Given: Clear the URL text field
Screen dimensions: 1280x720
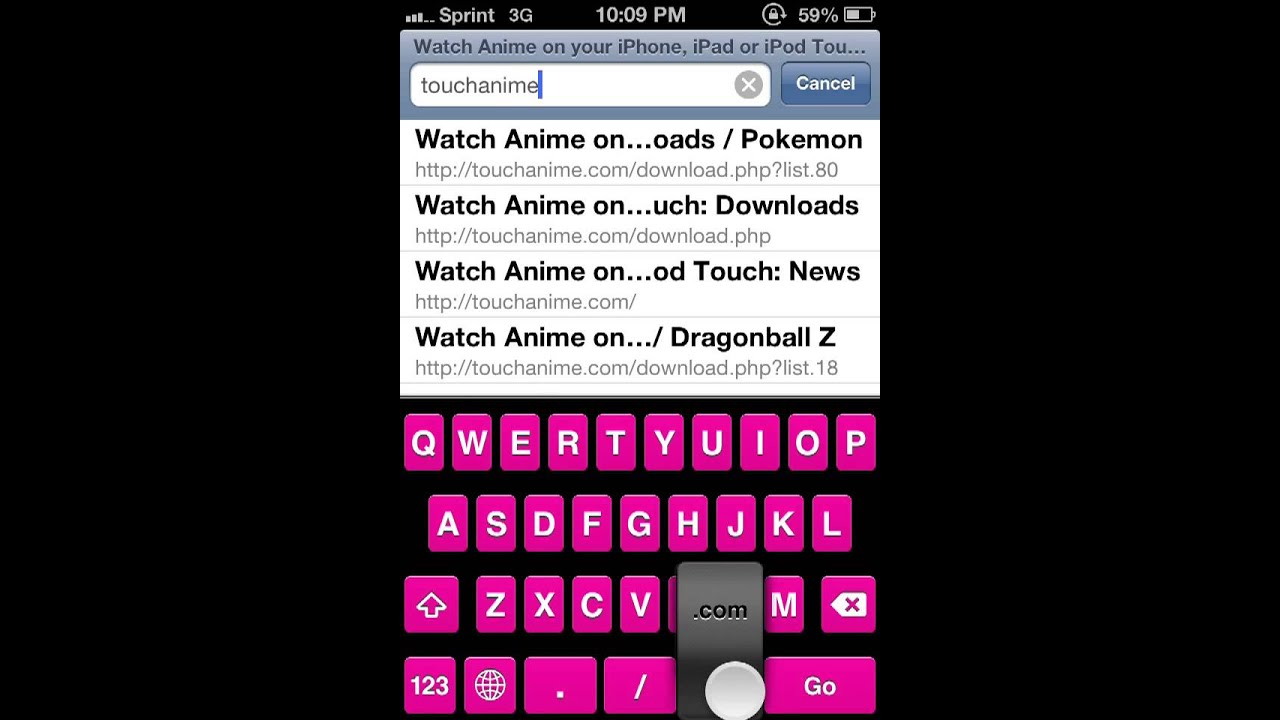Looking at the screenshot, I should [748, 85].
